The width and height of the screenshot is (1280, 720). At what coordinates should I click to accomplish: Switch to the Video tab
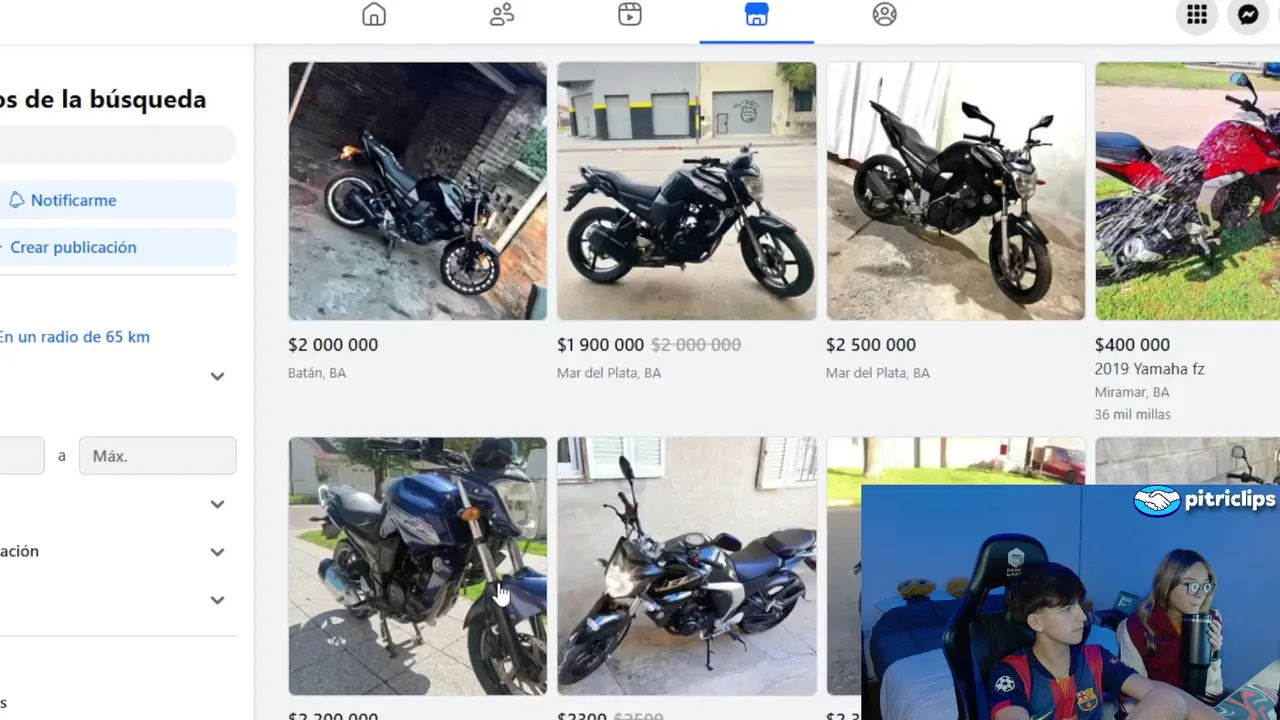coord(630,15)
